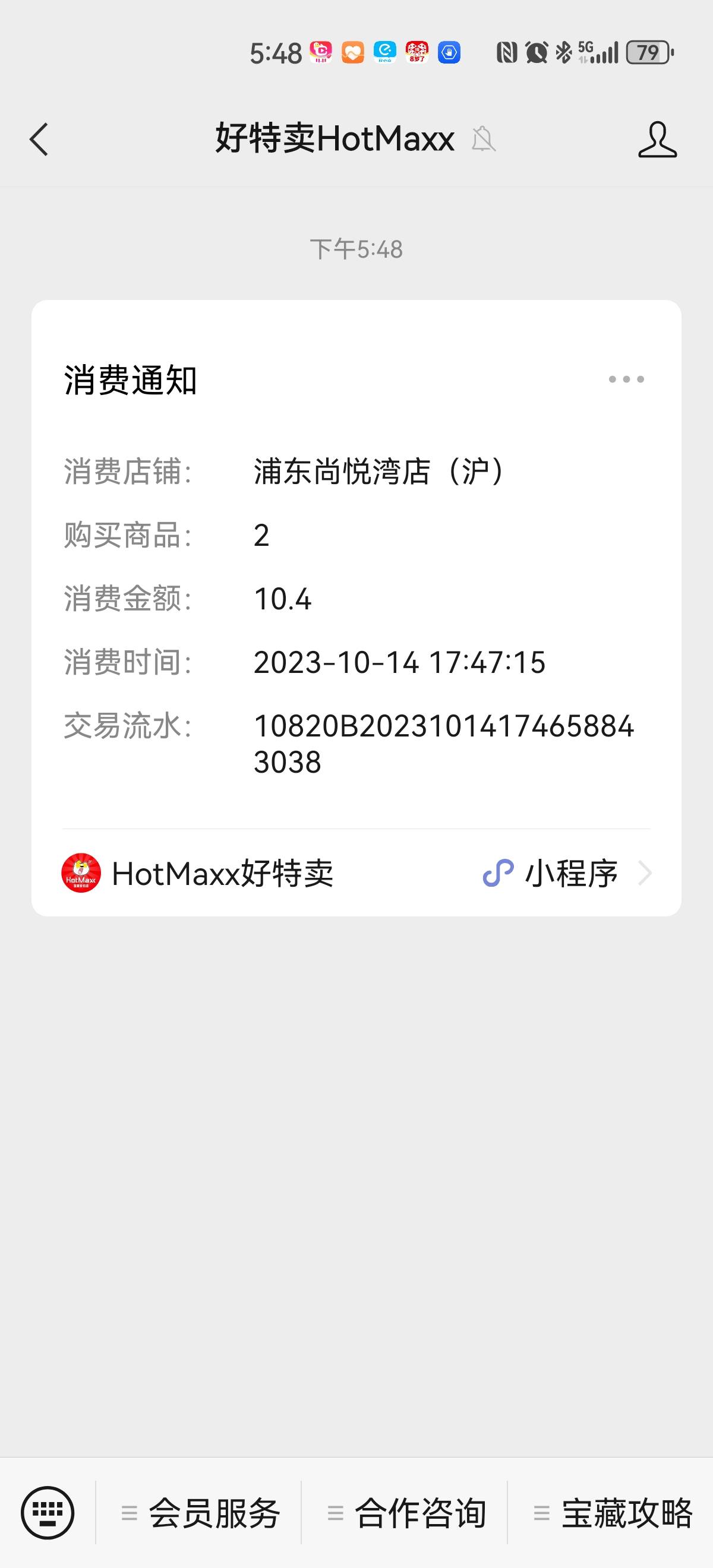
Task: Open the account profile icon
Action: (657, 140)
